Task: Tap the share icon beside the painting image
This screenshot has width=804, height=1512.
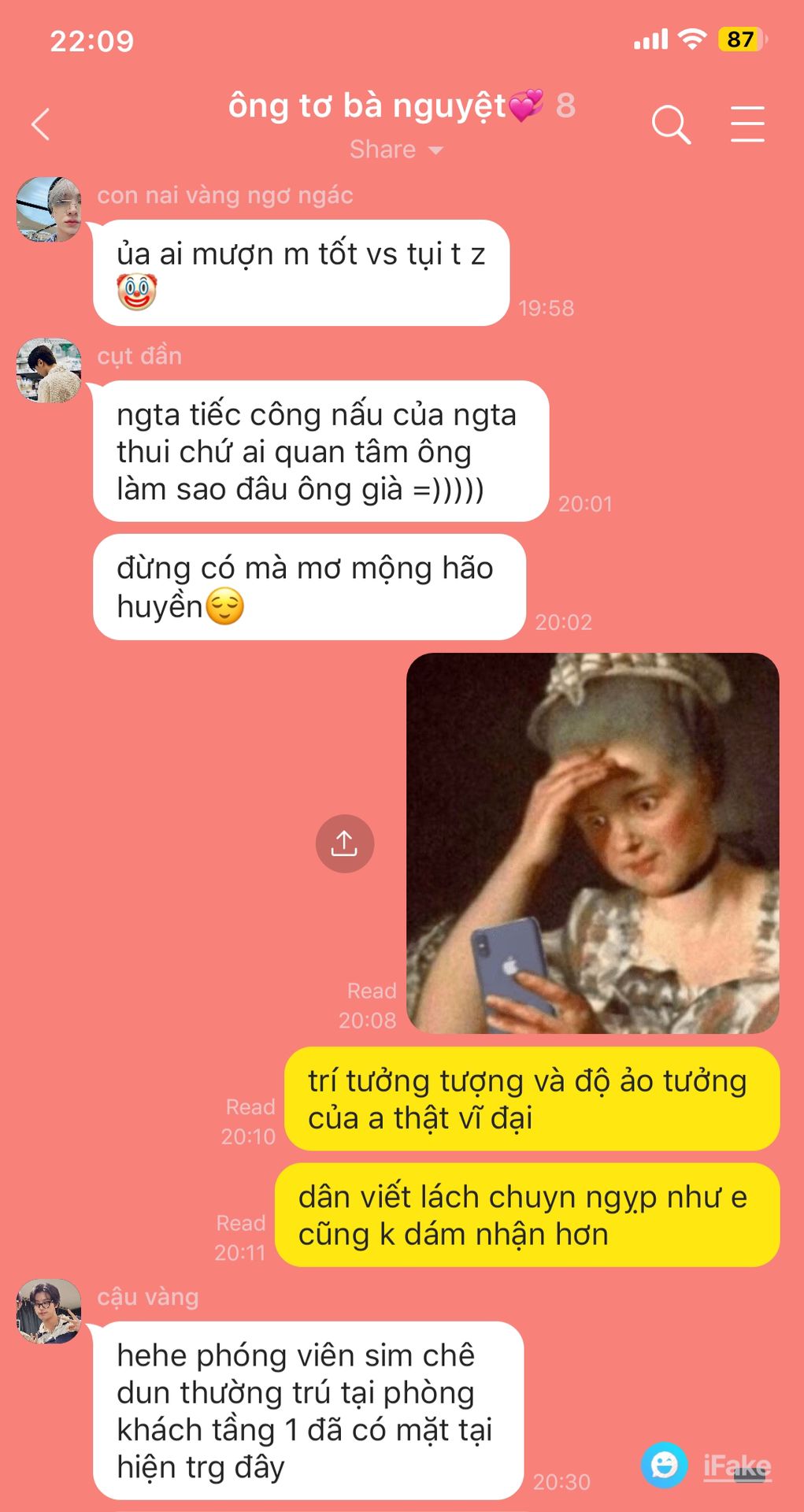Action: click(344, 843)
